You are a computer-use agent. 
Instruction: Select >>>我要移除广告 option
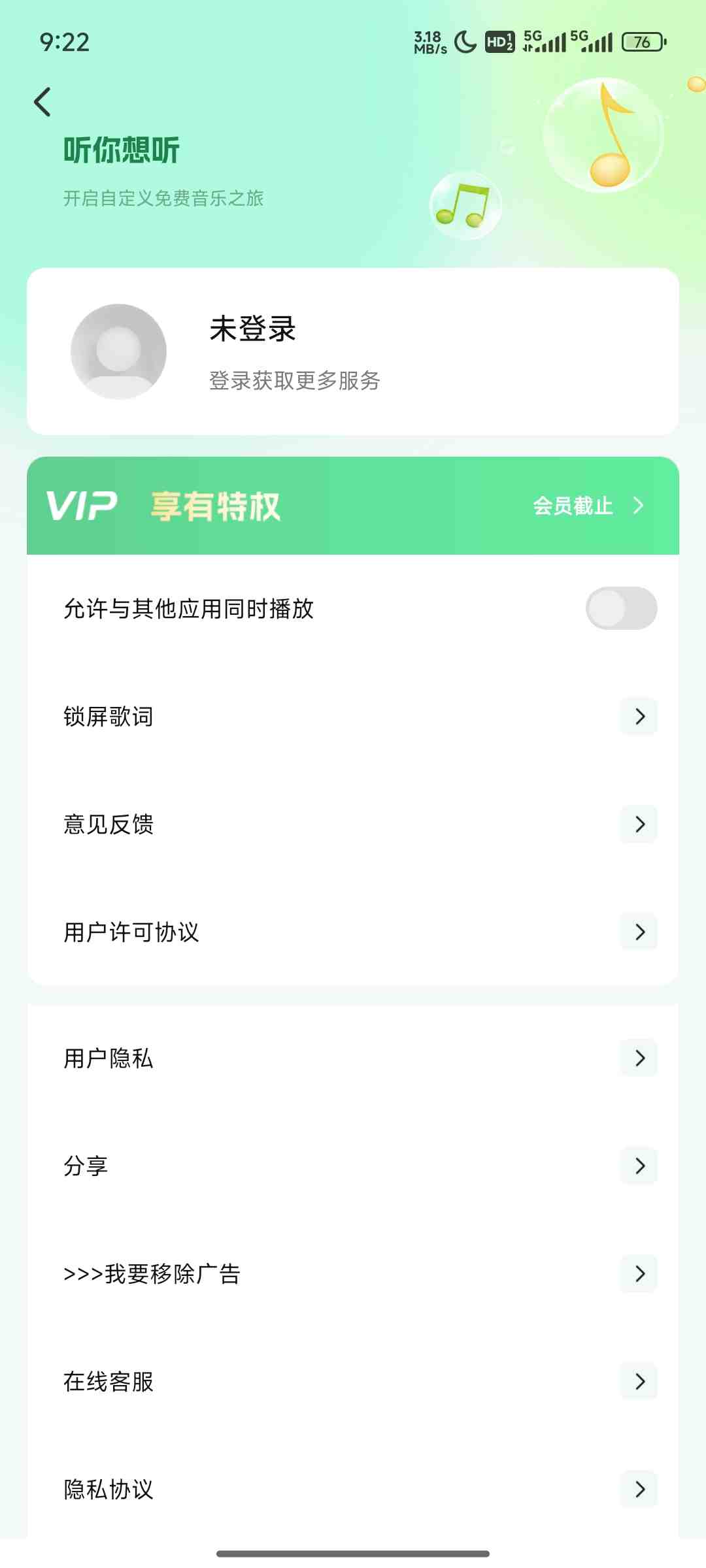pyautogui.click(x=353, y=1274)
